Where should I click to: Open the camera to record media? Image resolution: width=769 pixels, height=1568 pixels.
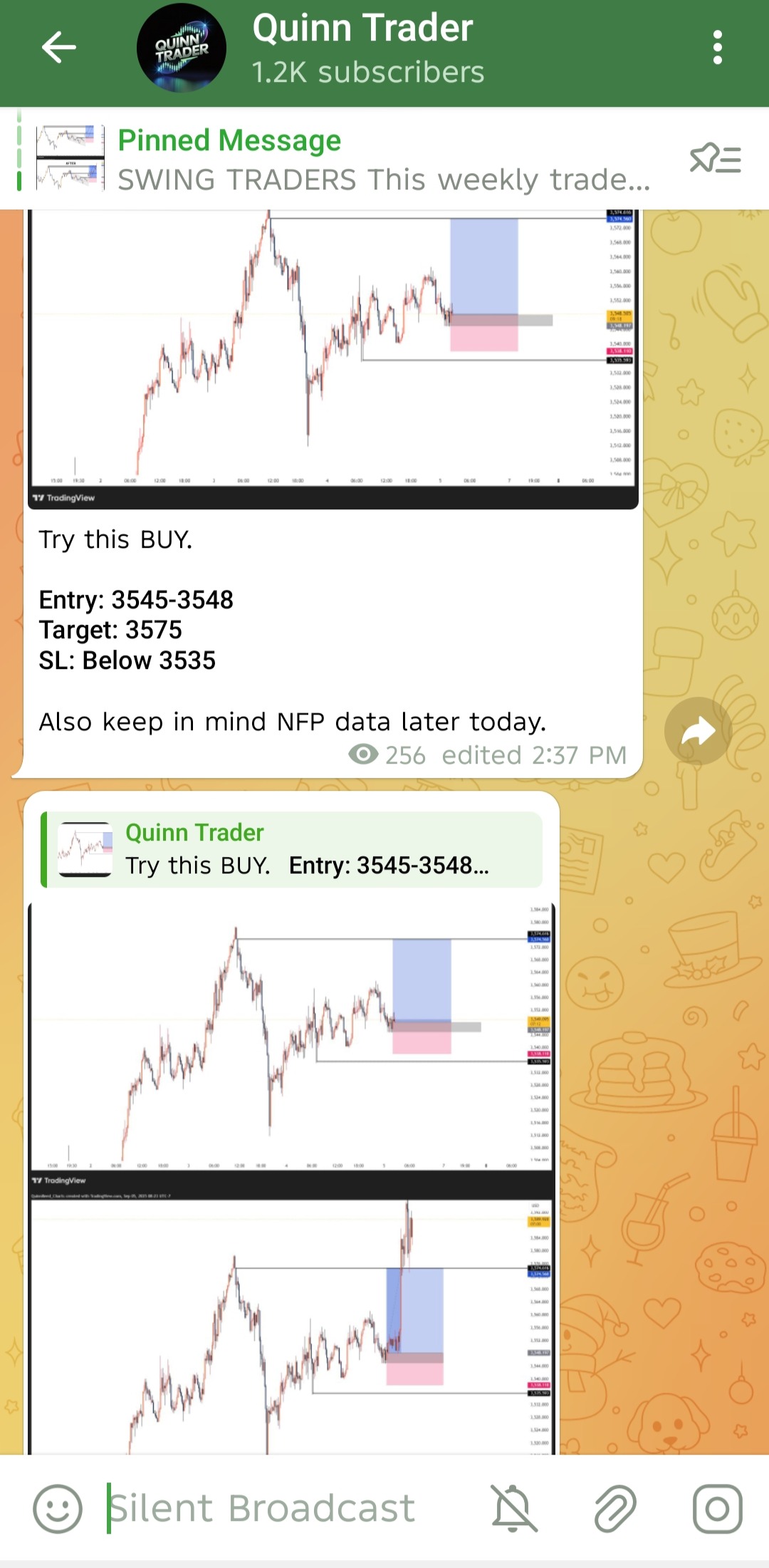(717, 1508)
